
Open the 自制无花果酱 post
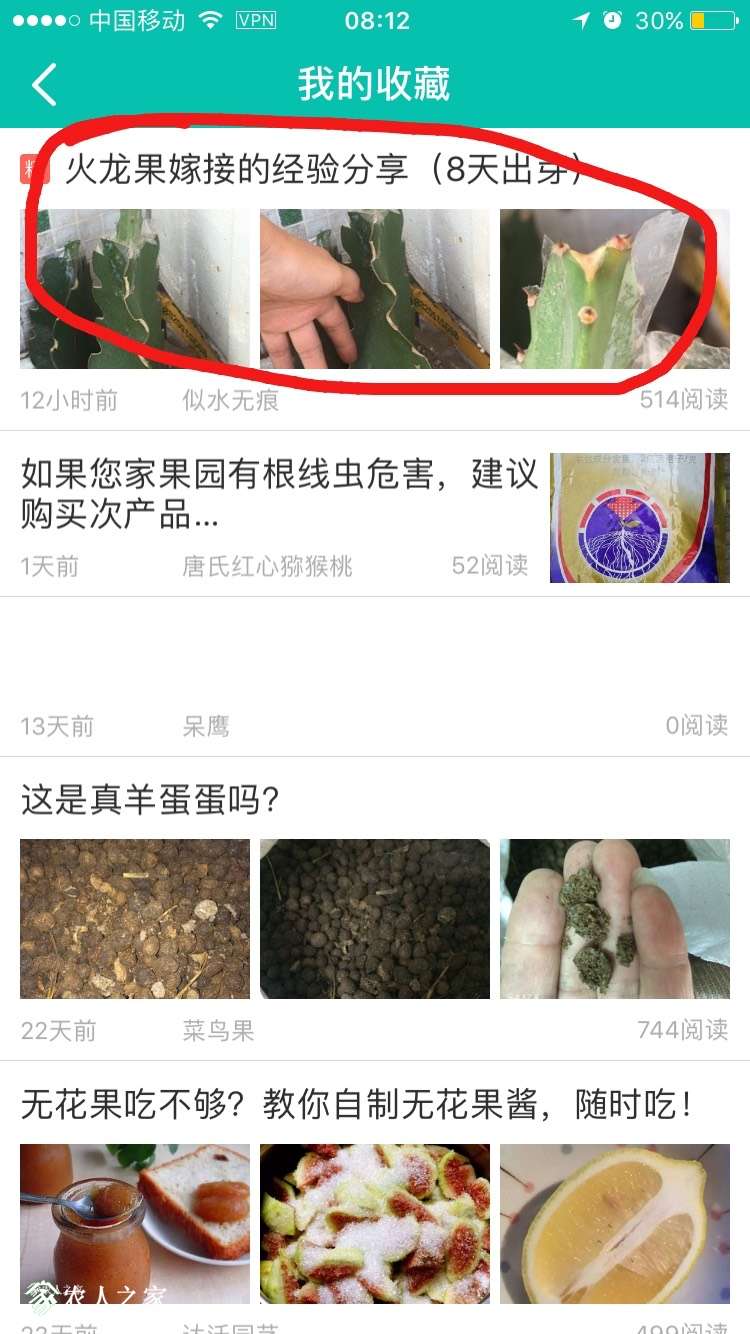tap(356, 1105)
